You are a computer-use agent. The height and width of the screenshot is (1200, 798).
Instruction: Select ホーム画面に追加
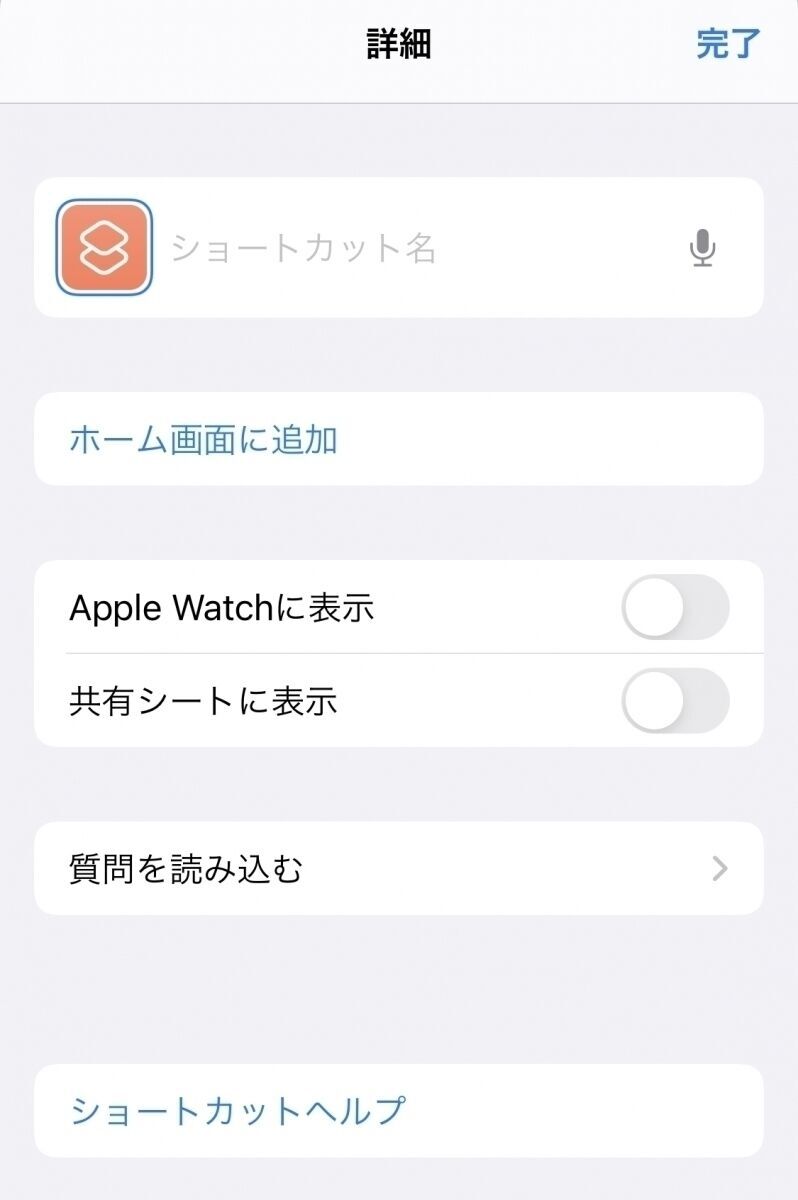click(203, 439)
